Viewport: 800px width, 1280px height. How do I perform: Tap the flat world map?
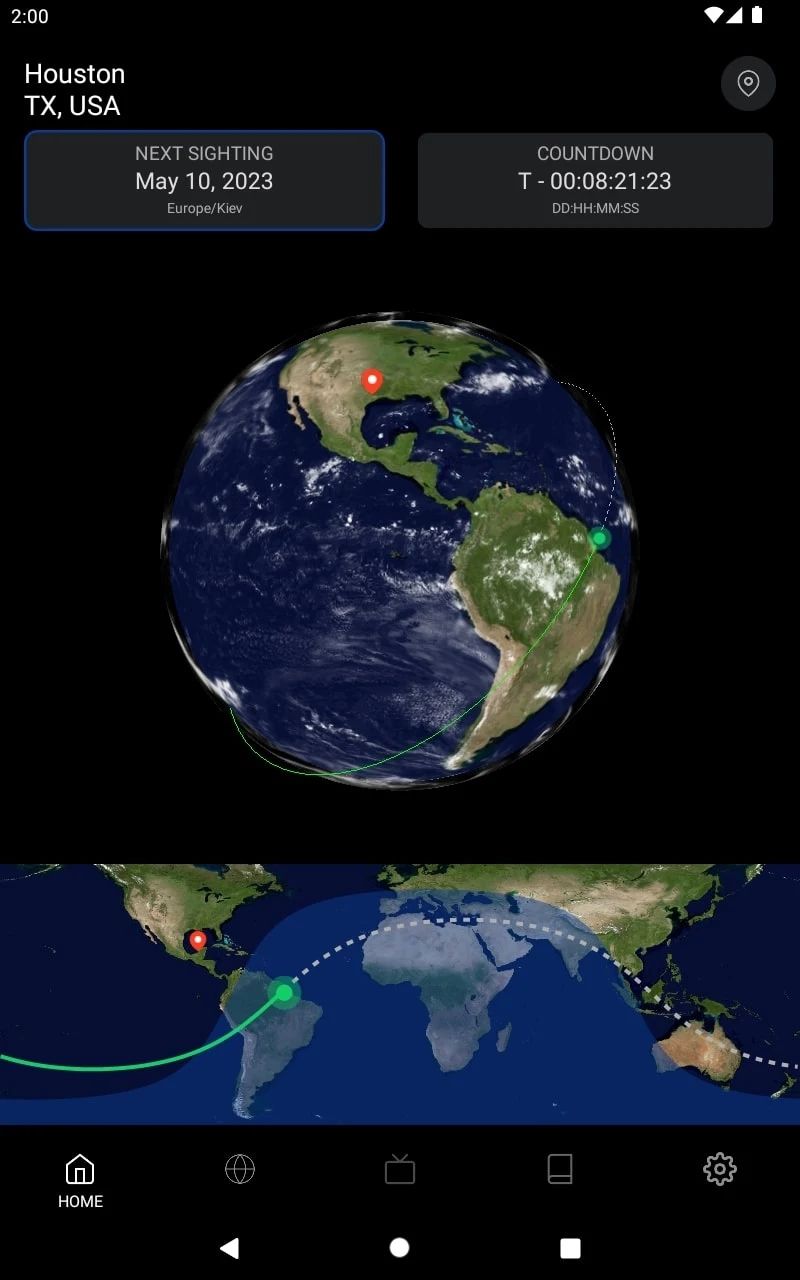pyautogui.click(x=400, y=994)
